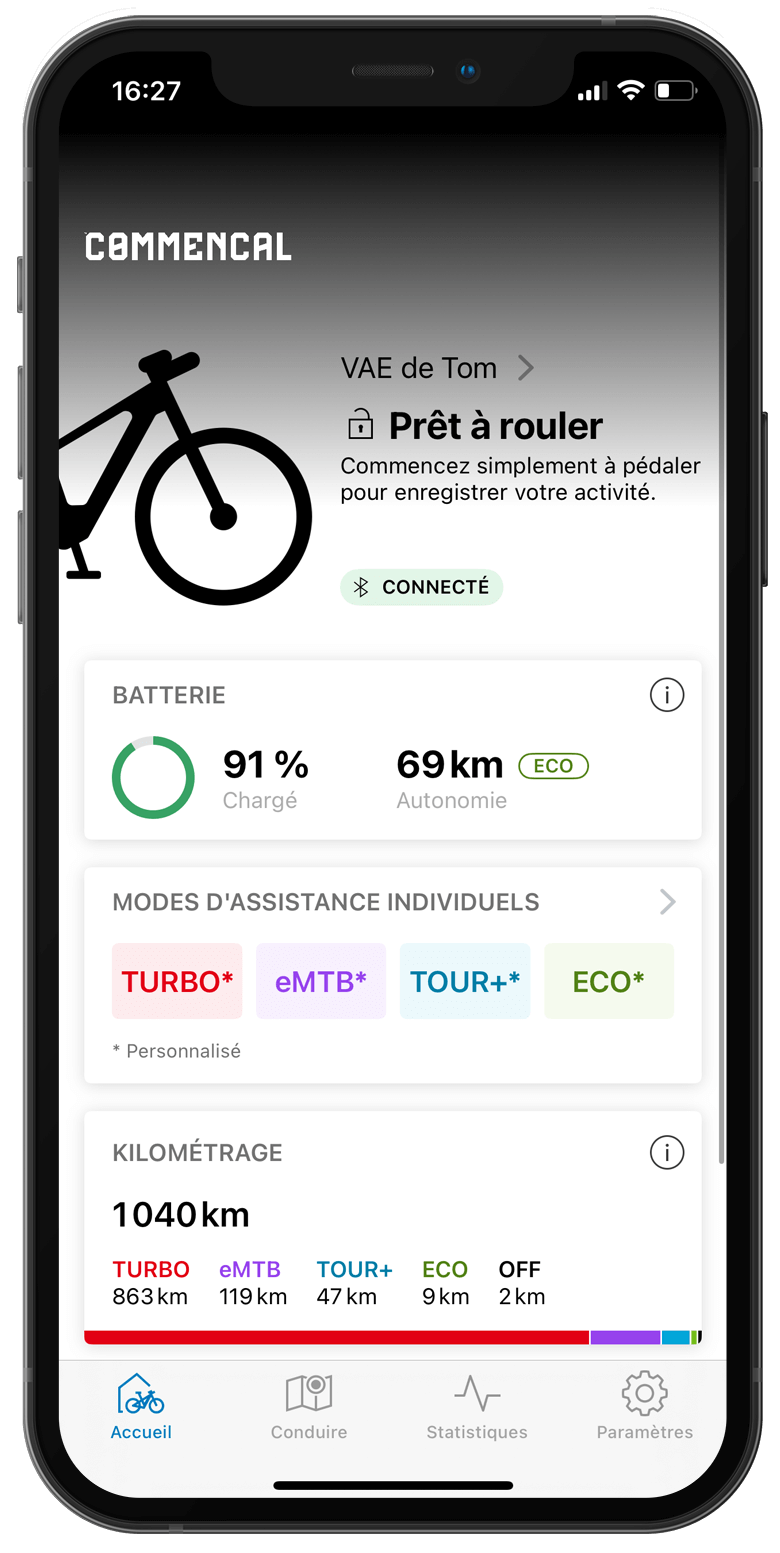The image size is (780, 1553).
Task: Go to the Statistiques tab
Action: point(477,1406)
